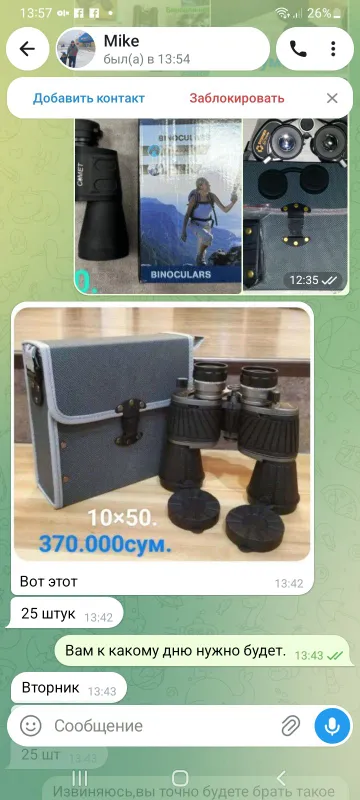Open Mike's profile from the header

(x=162, y=49)
